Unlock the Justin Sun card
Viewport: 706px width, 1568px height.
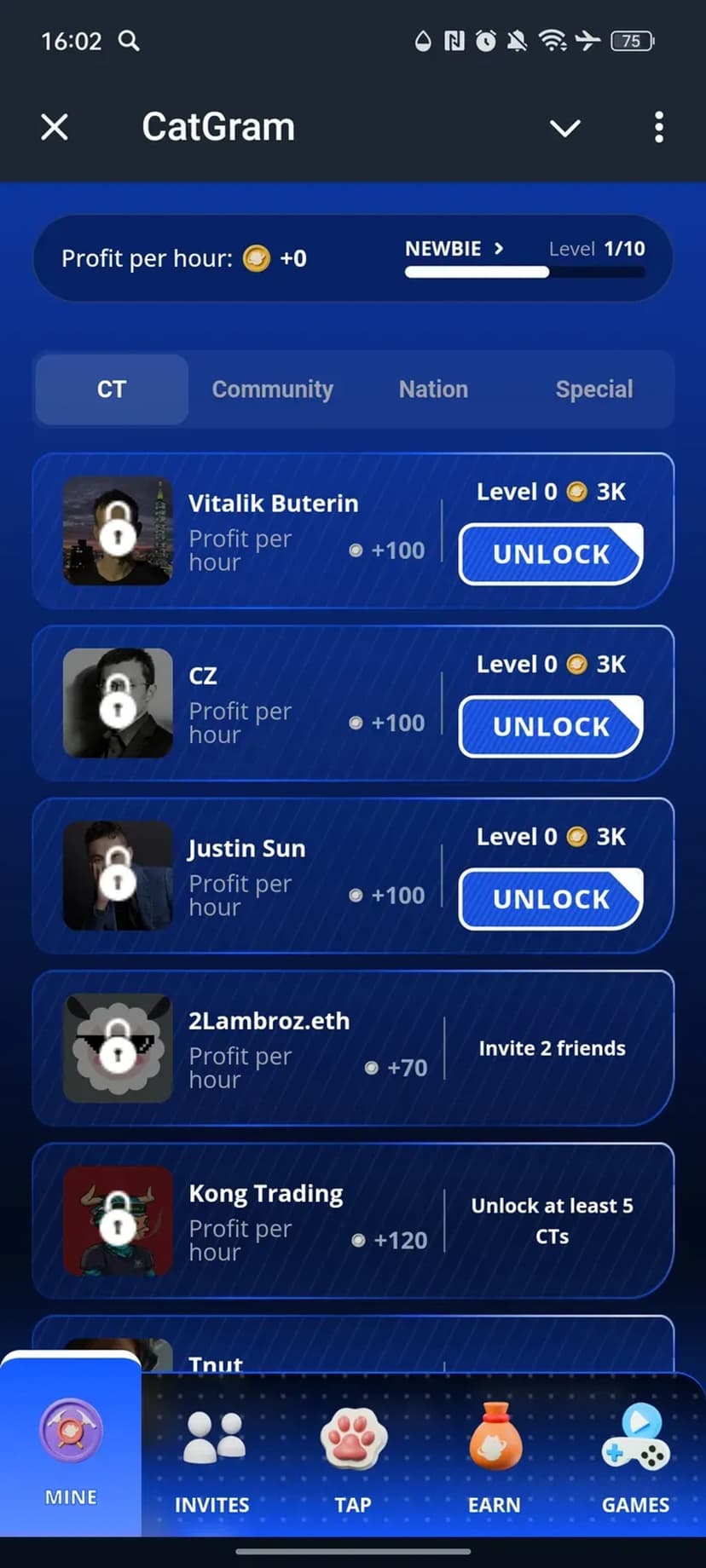tap(550, 899)
